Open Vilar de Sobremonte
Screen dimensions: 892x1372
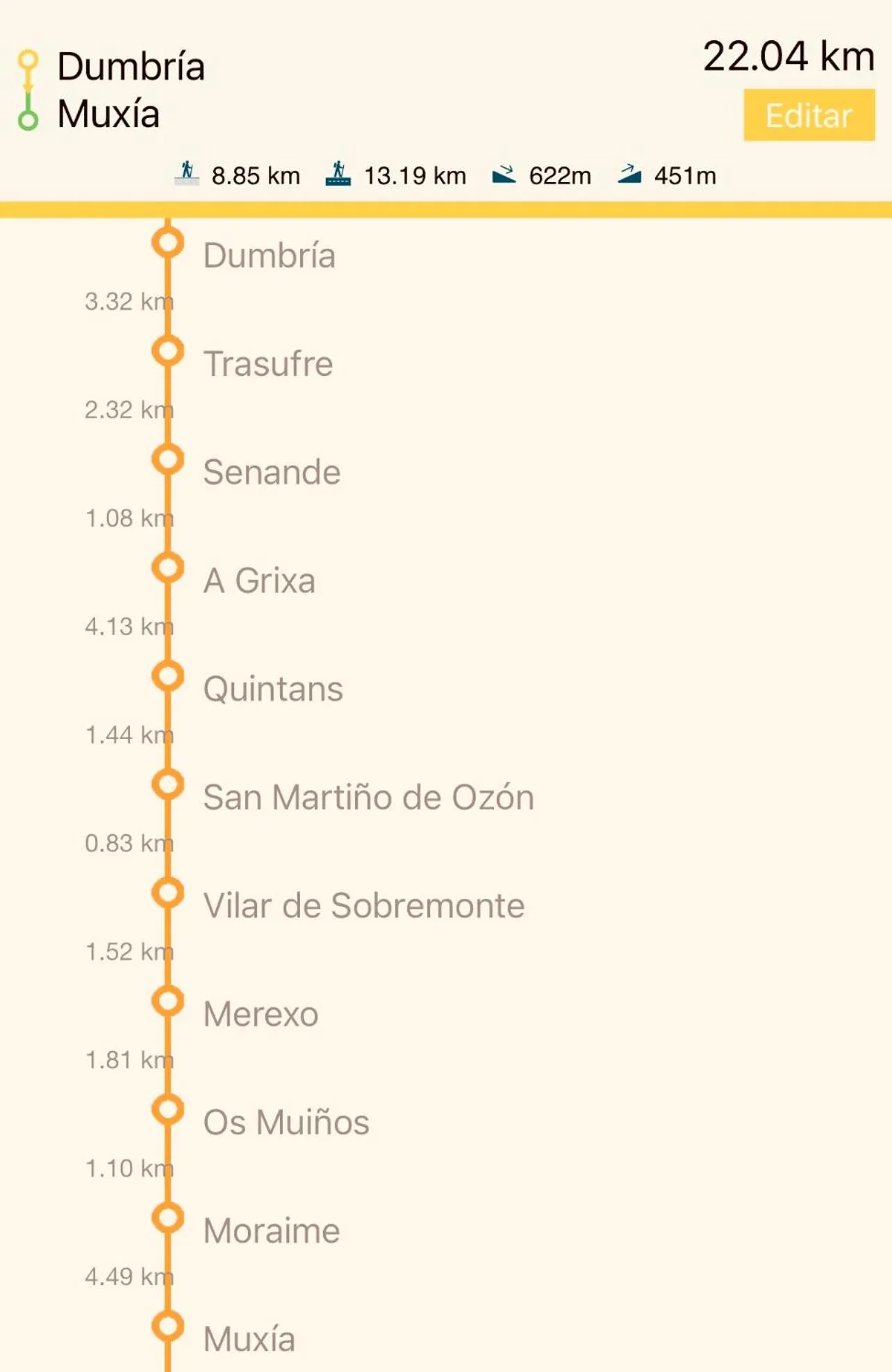(363, 905)
